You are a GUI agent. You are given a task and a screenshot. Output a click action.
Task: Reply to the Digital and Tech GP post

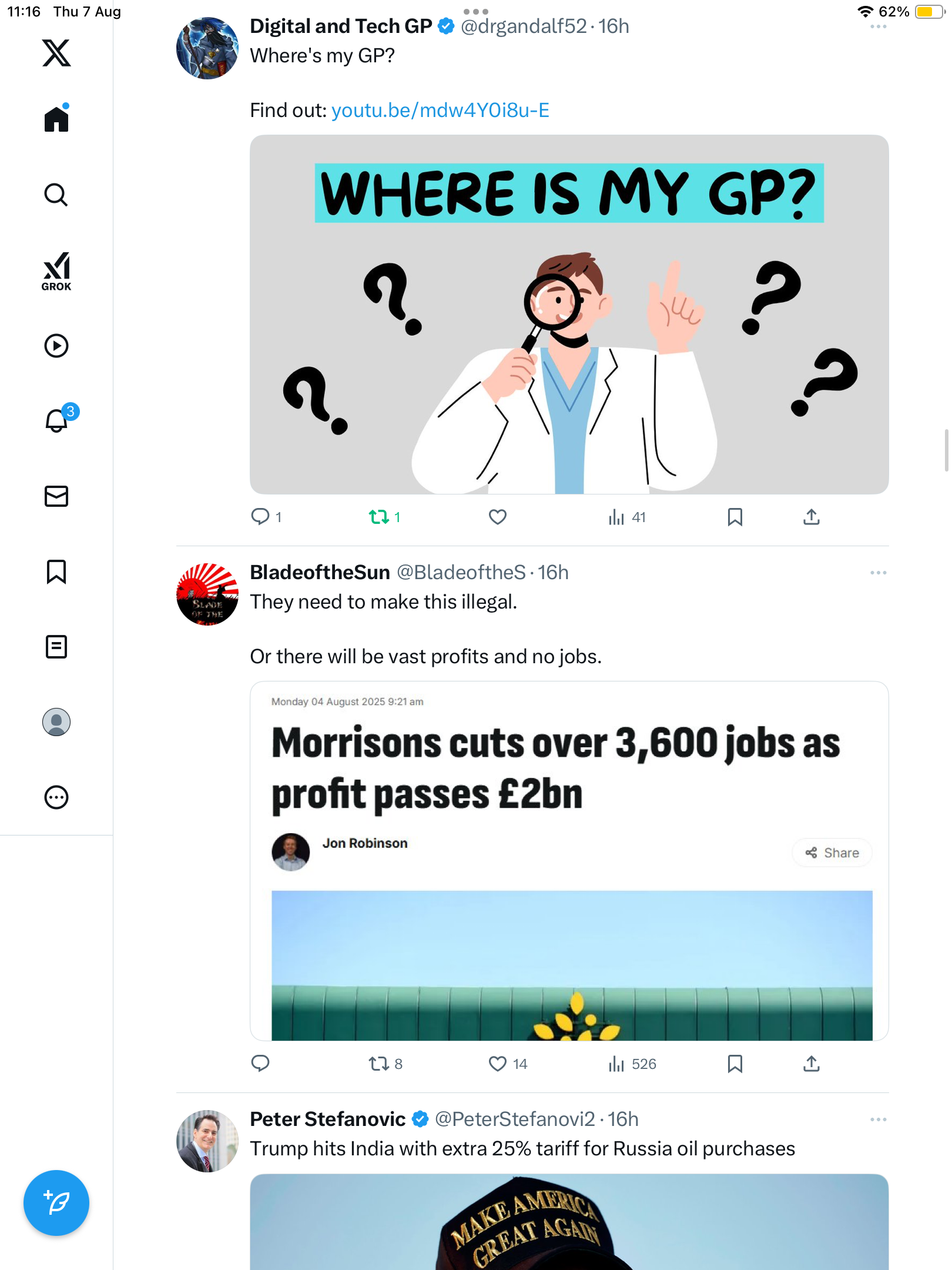(x=260, y=517)
